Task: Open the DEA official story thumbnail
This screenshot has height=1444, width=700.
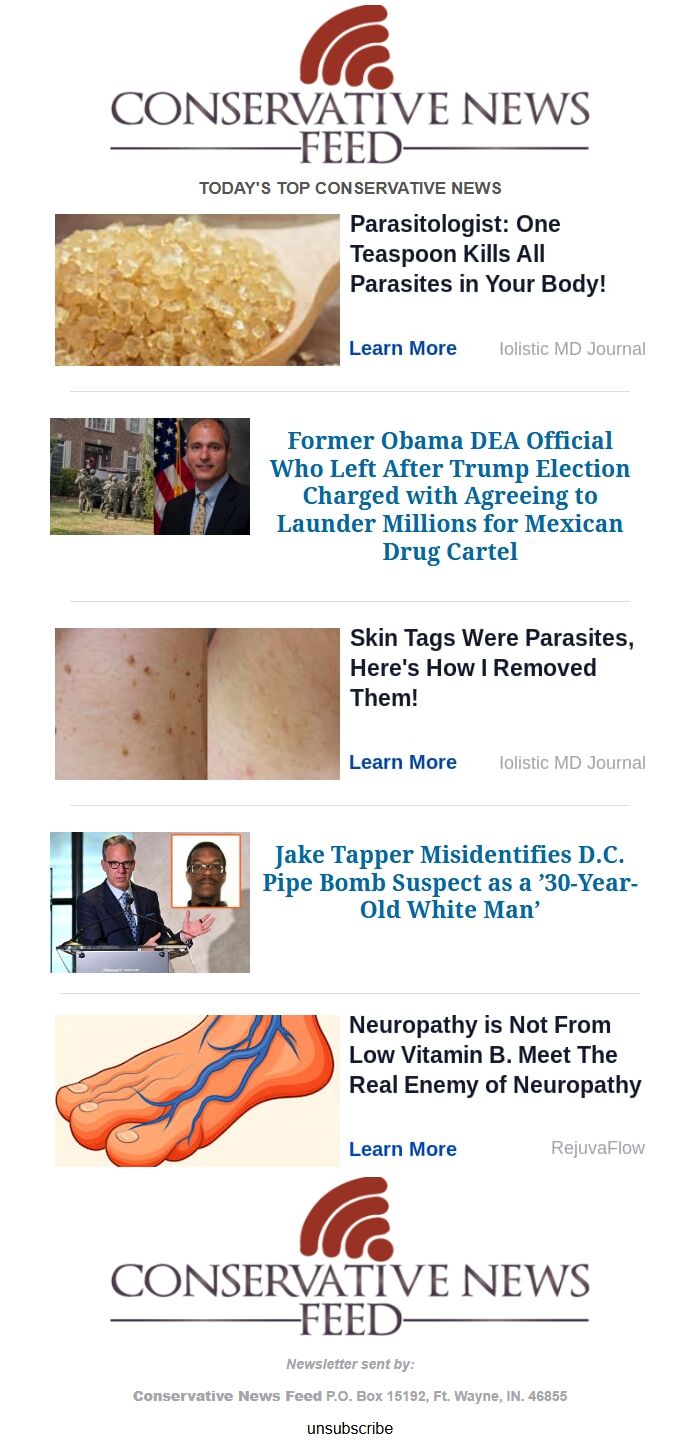Action: 150,476
